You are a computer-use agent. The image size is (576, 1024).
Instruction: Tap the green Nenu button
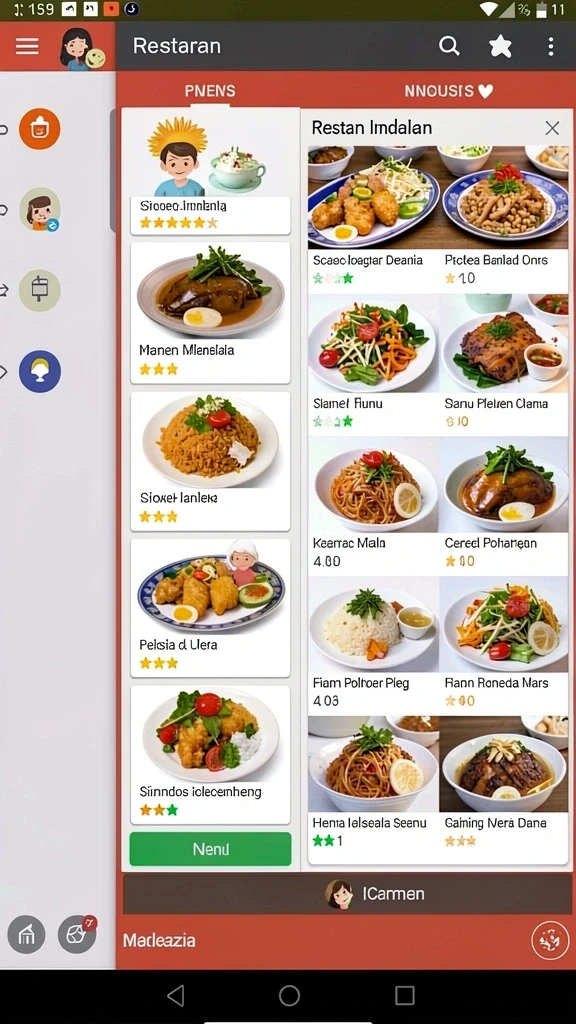pyautogui.click(x=210, y=849)
